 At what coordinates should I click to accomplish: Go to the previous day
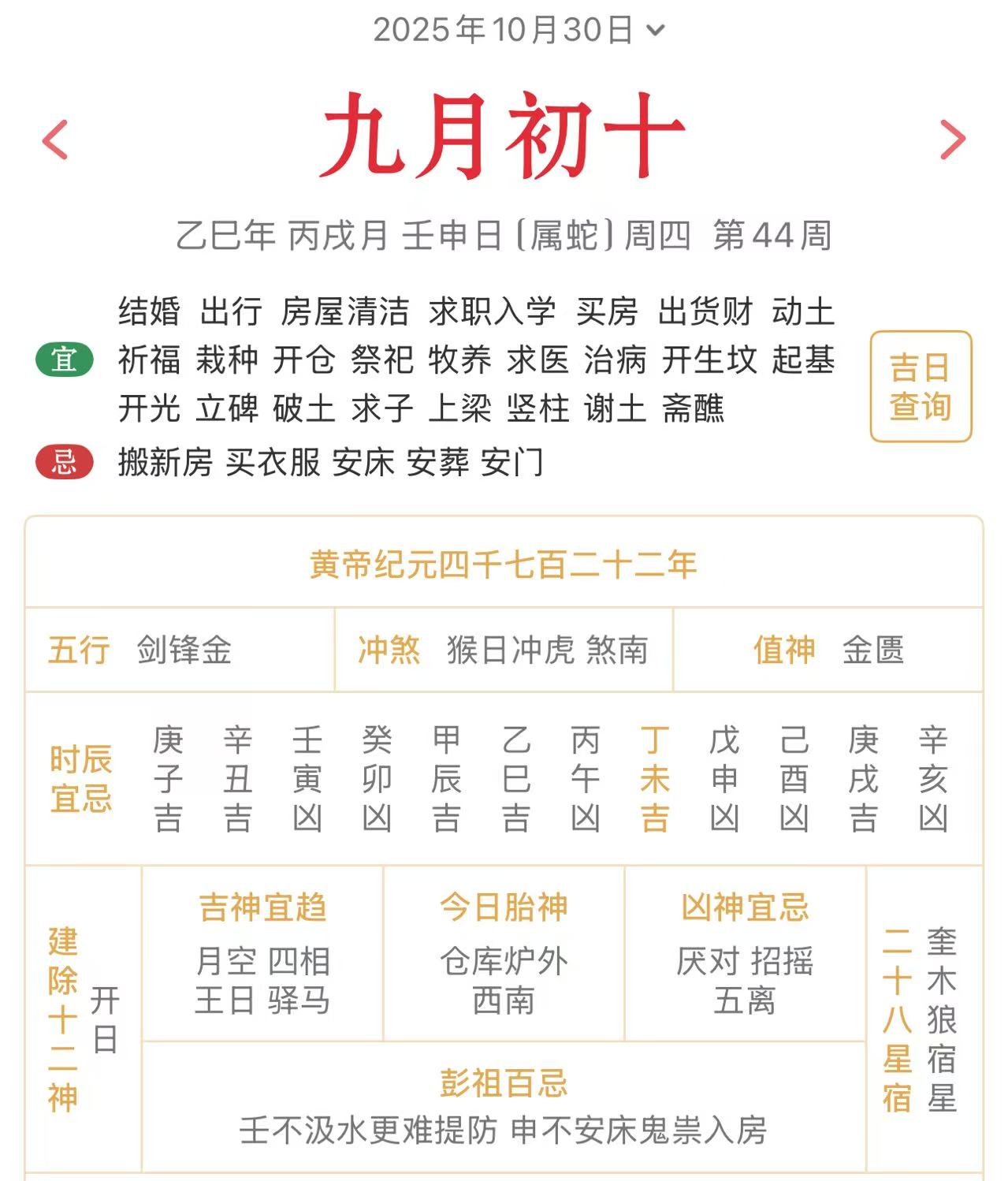tap(55, 140)
